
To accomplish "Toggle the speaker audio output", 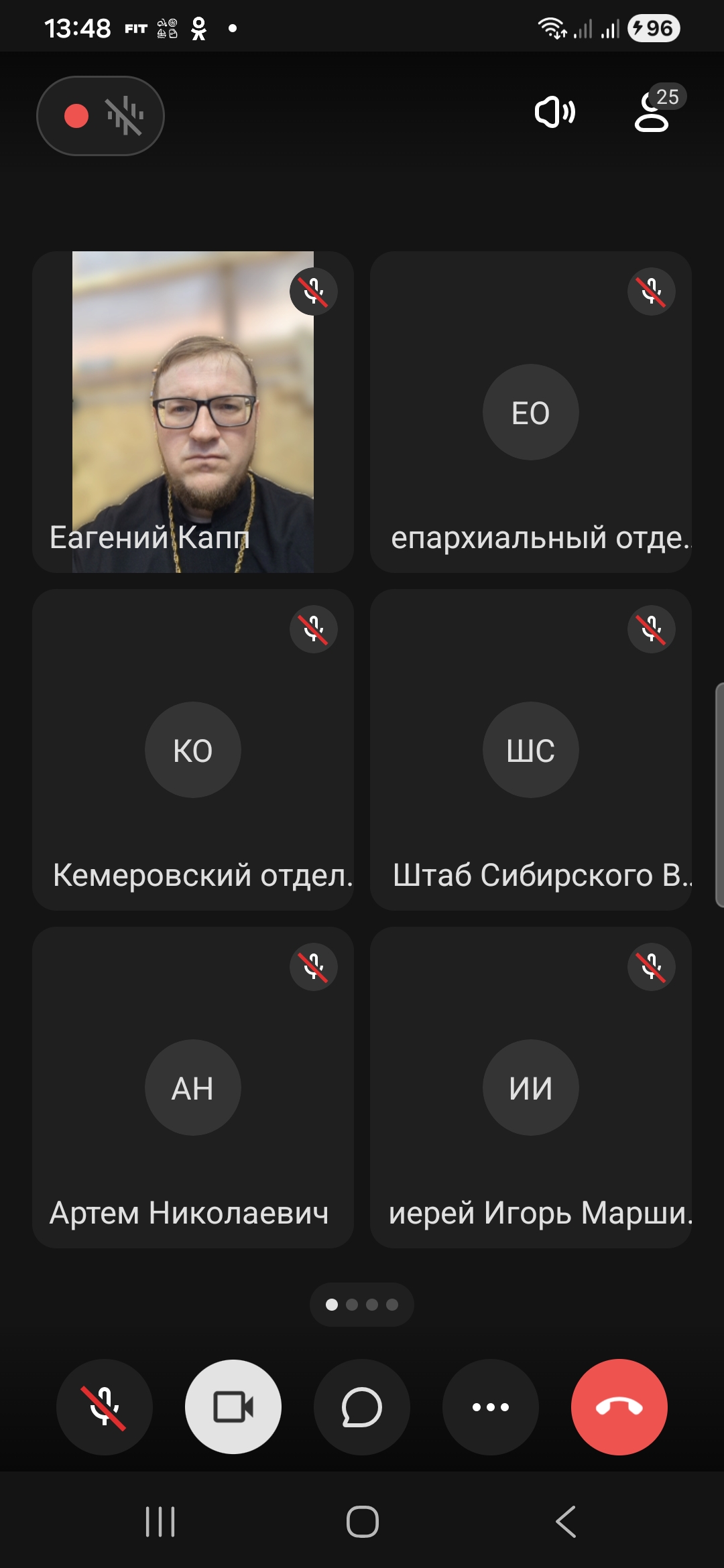I will (554, 113).
